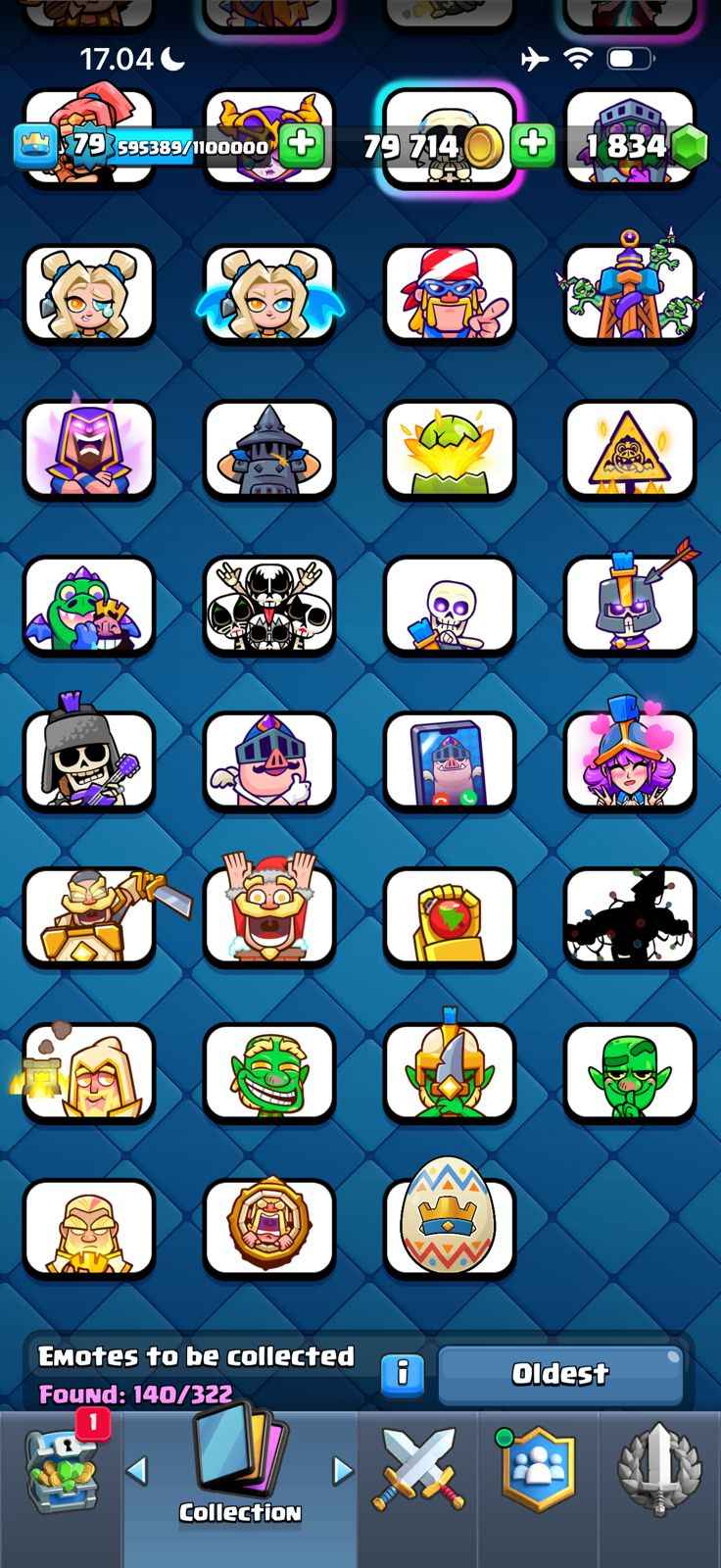Select the crowned Easter egg emote
Viewport: 721px width, 1568px height.
450,1225
